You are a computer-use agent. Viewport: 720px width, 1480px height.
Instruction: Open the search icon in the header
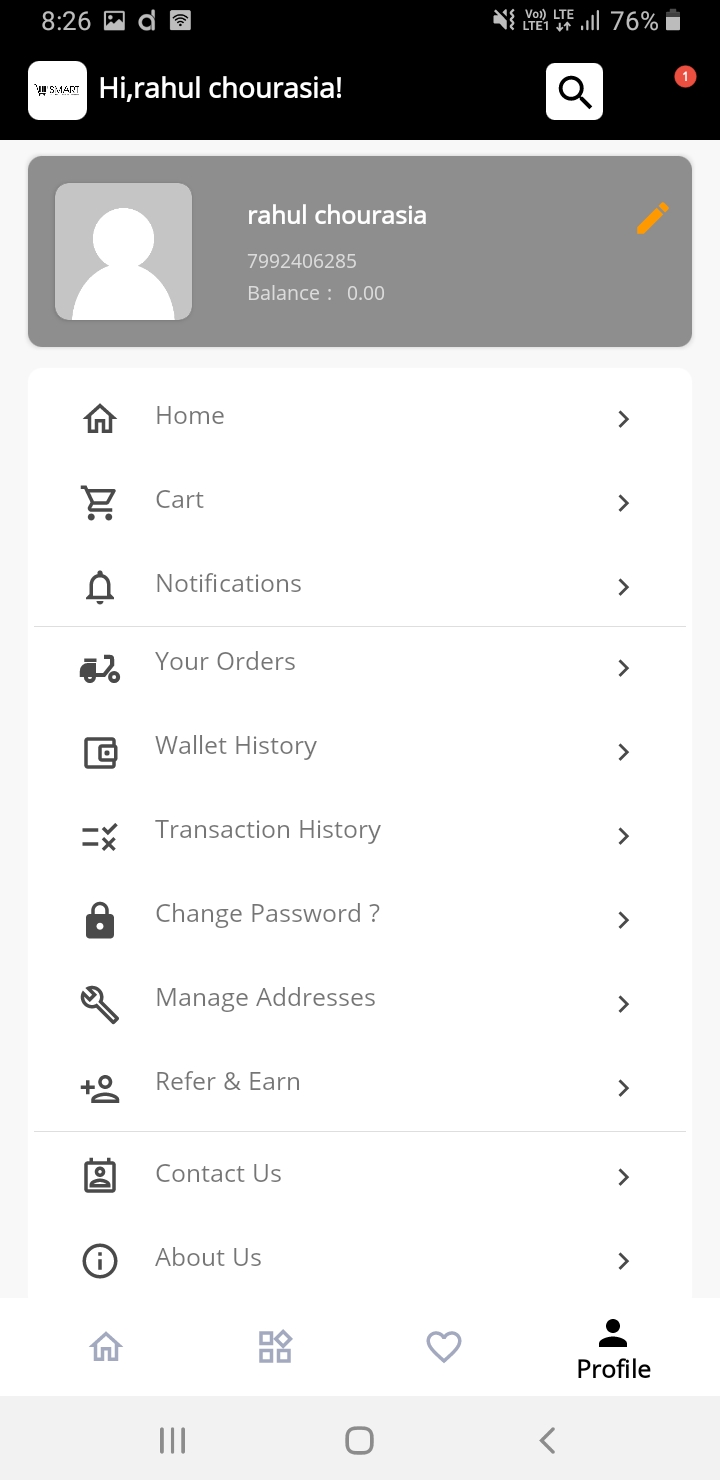[574, 91]
